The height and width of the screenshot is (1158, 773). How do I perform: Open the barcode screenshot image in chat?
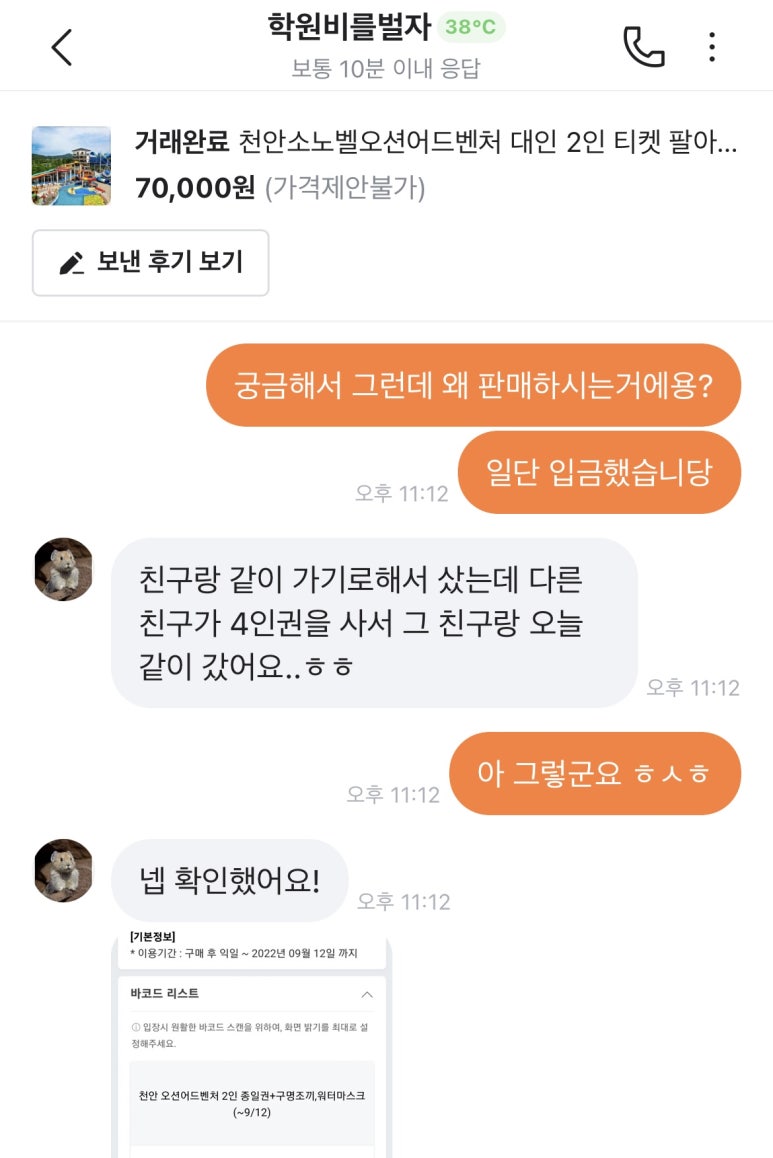[x=252, y=1045]
